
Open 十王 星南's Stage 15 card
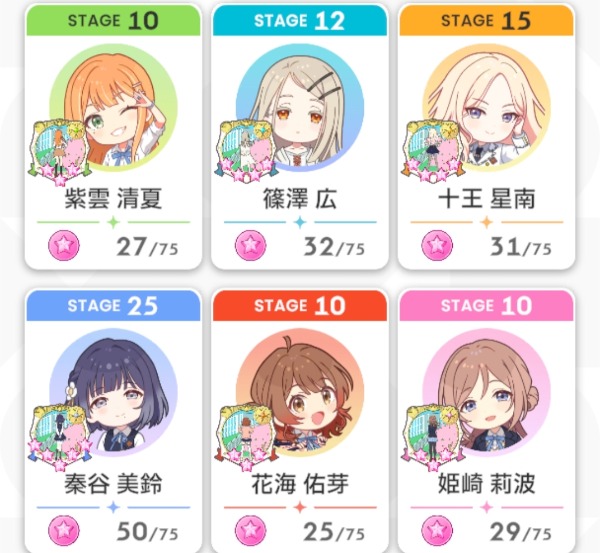[x=486, y=136]
